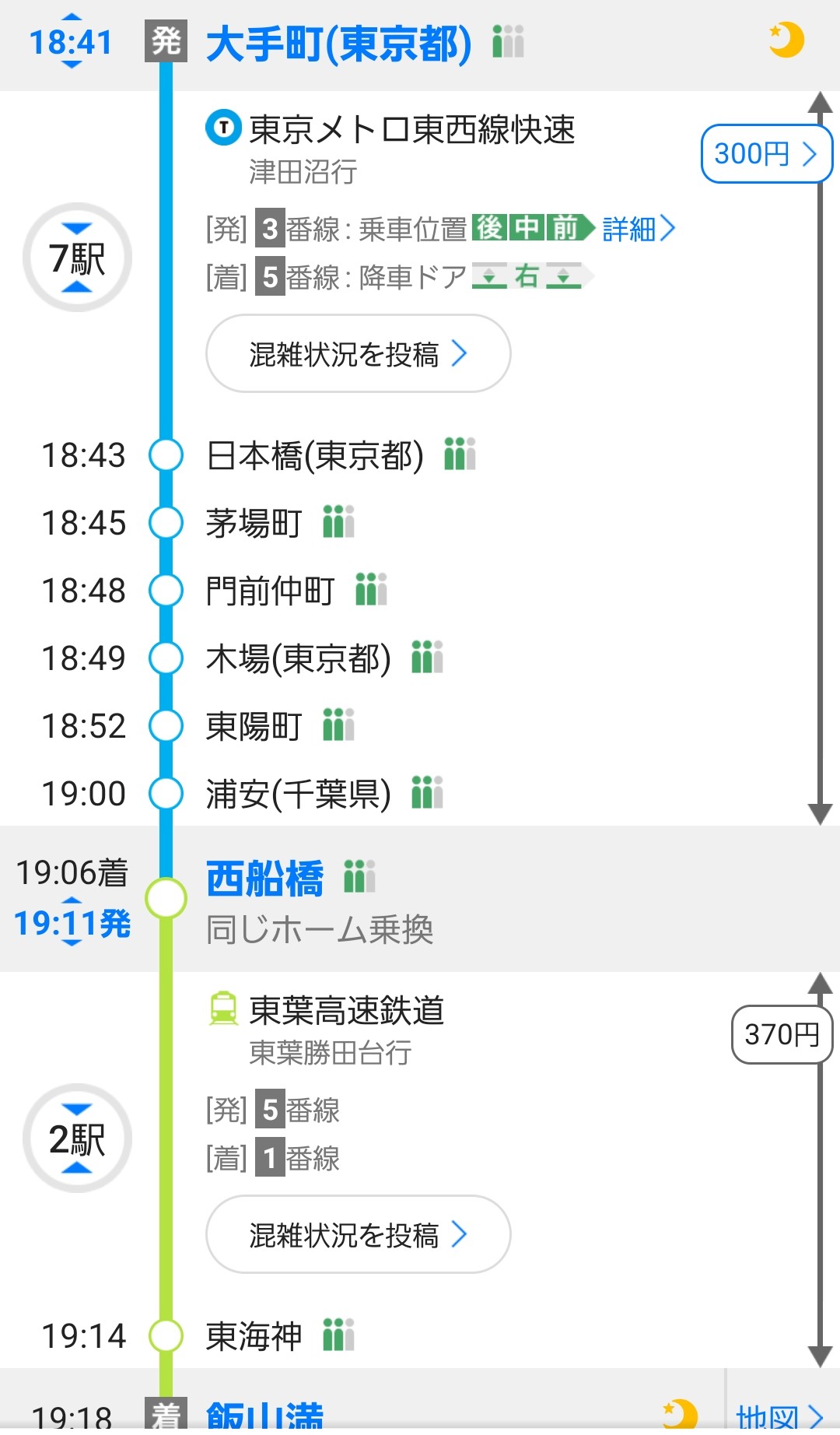Open 西船橋 station info
840x1435 pixels.
tap(264, 879)
